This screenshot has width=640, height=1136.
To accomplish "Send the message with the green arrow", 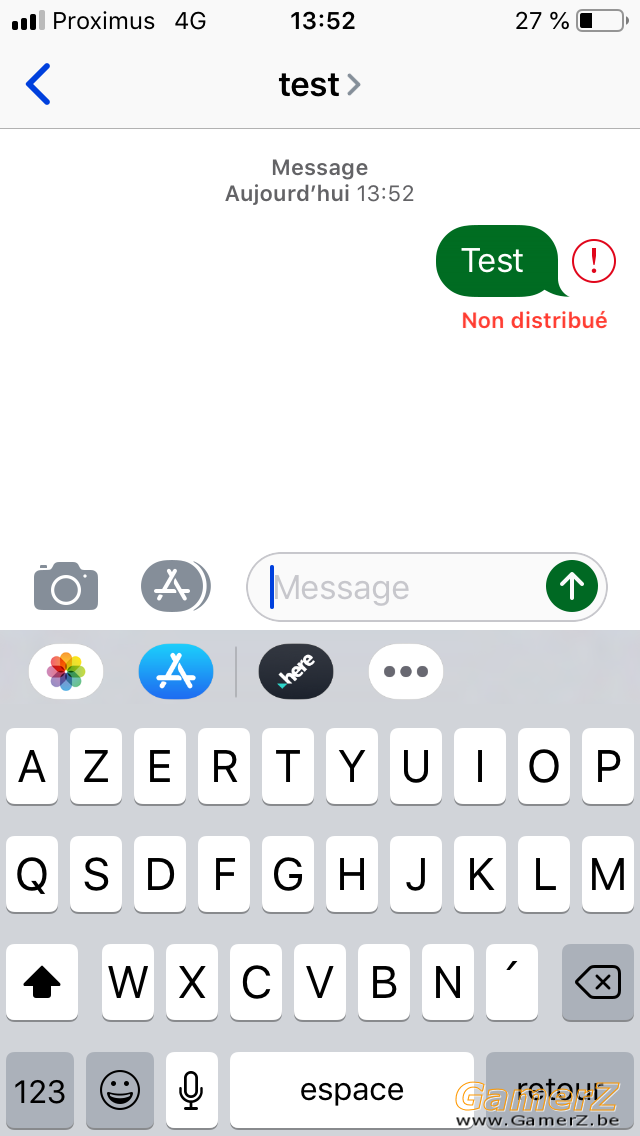I will (572, 586).
